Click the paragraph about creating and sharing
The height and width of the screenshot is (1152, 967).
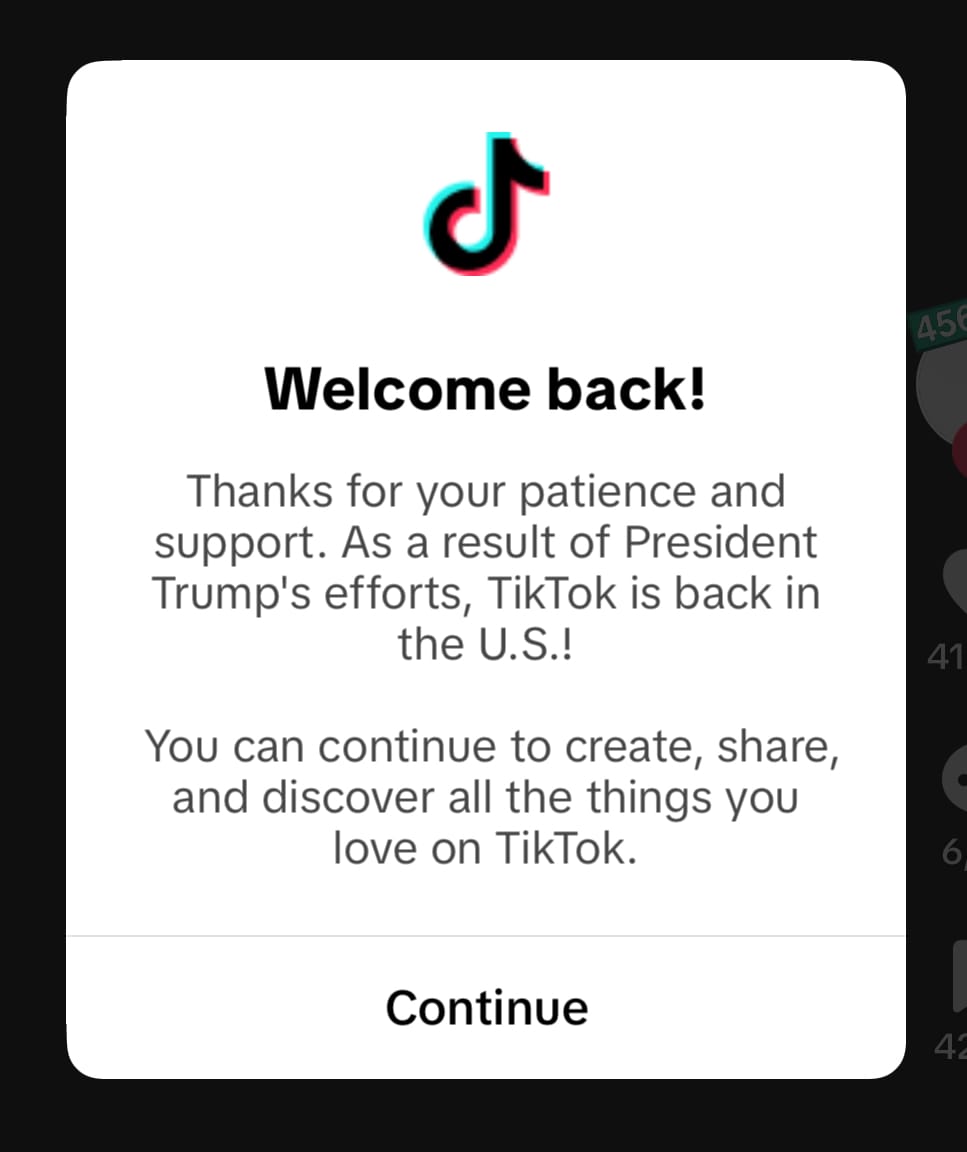click(487, 796)
